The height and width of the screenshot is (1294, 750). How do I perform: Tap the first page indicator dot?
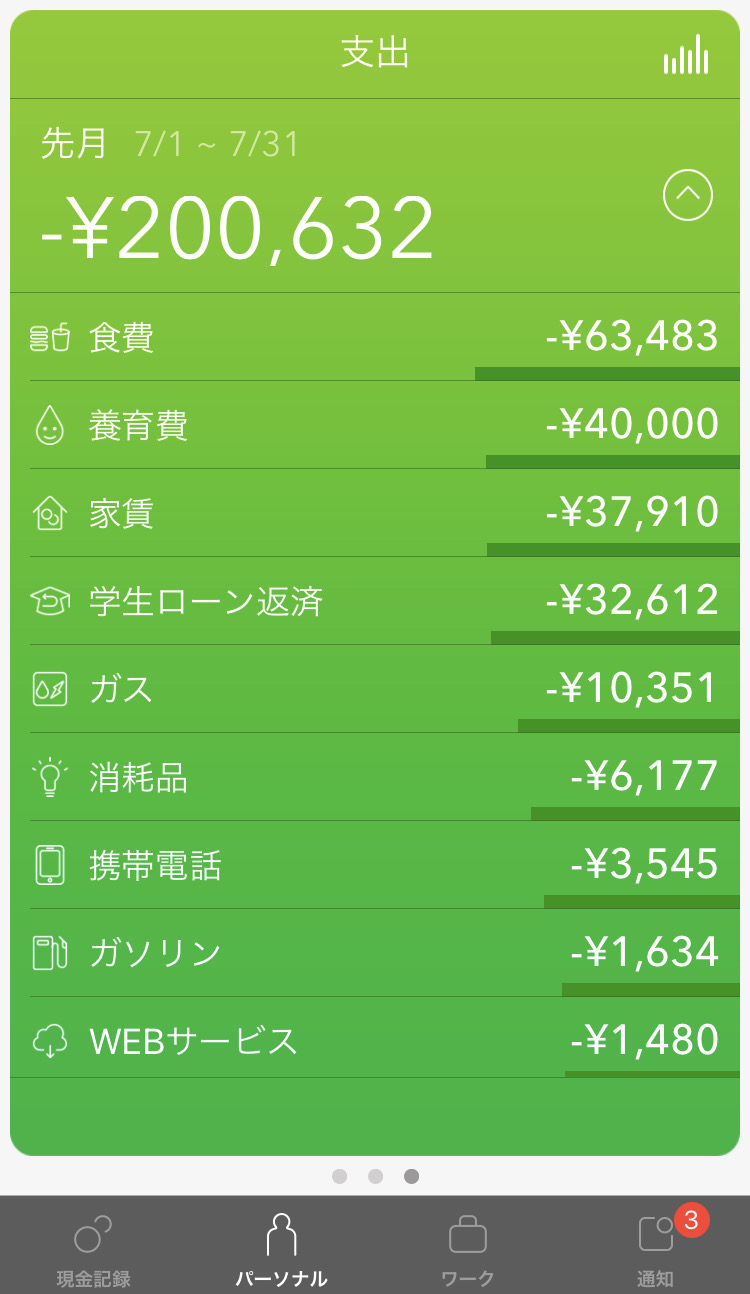pos(340,1177)
